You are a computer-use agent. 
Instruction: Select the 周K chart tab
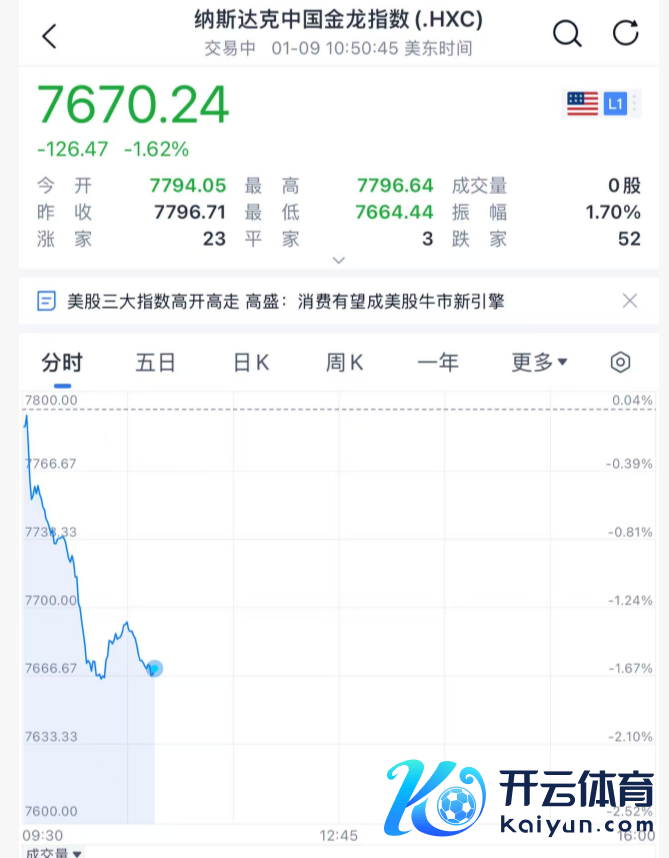[x=344, y=363]
